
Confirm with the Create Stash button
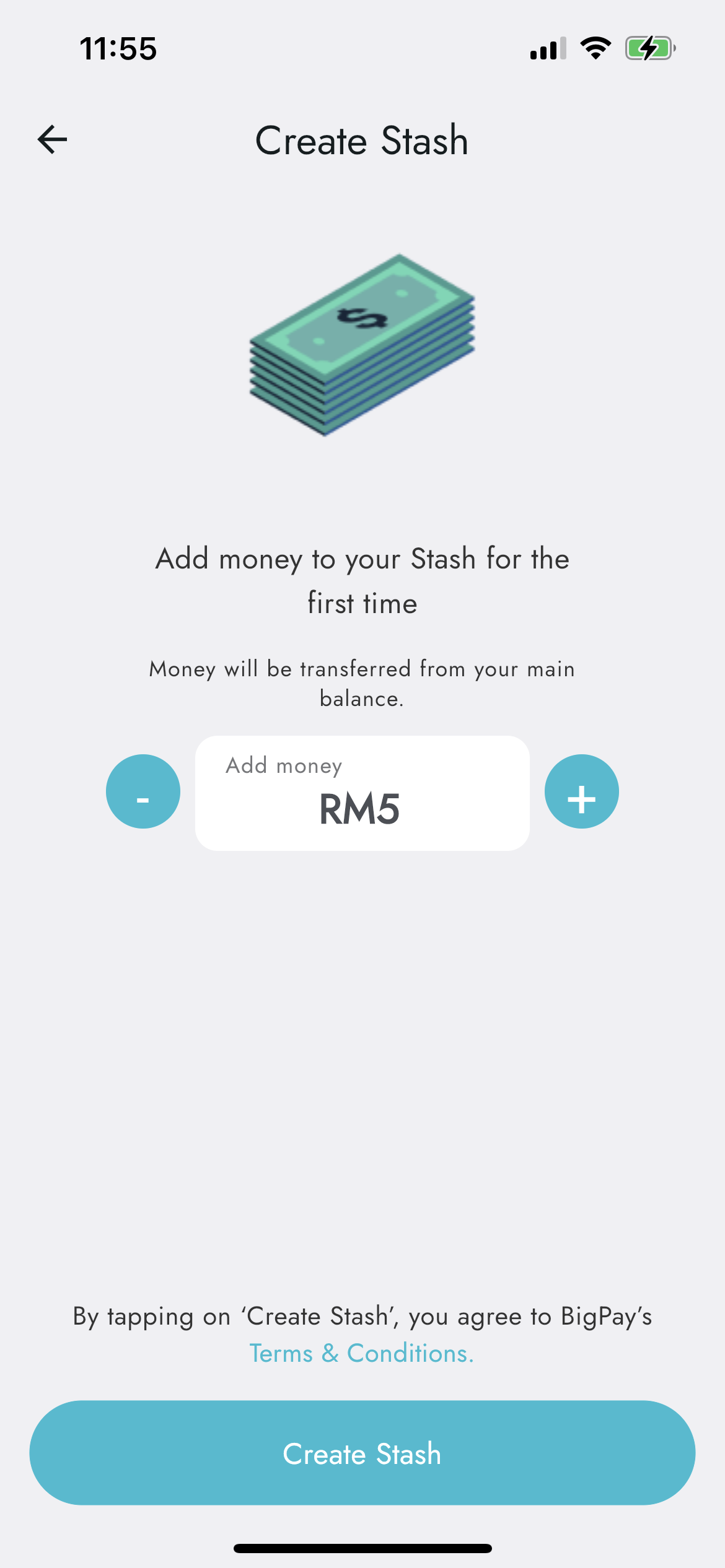click(x=362, y=1453)
